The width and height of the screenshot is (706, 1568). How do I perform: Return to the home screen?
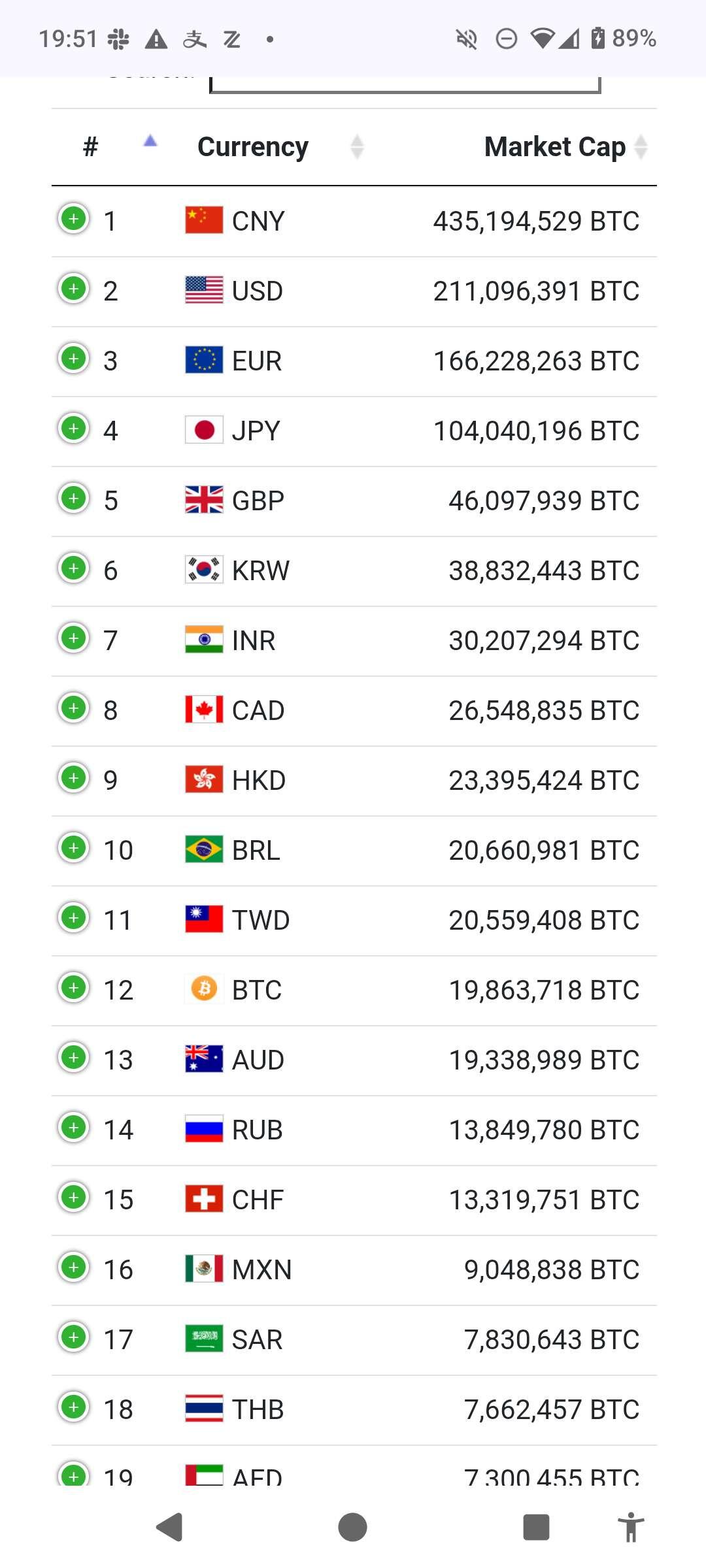click(352, 1527)
